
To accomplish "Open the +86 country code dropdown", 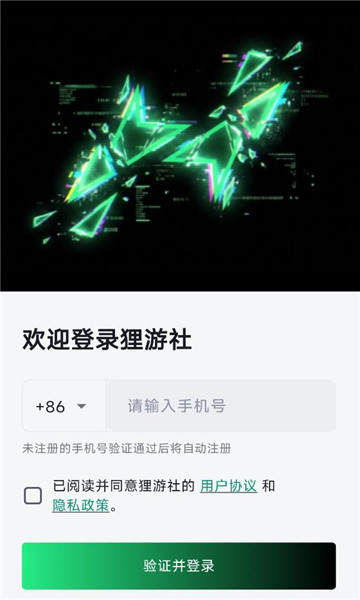I will coord(61,406).
